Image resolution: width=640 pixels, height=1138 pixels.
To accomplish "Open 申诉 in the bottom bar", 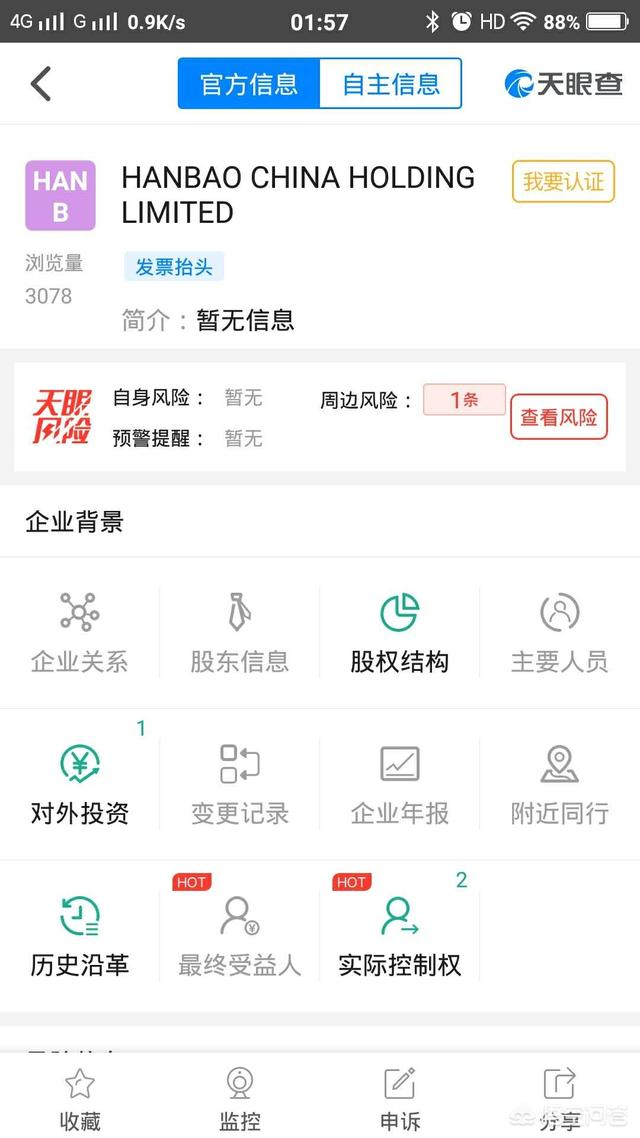I will (x=399, y=1099).
